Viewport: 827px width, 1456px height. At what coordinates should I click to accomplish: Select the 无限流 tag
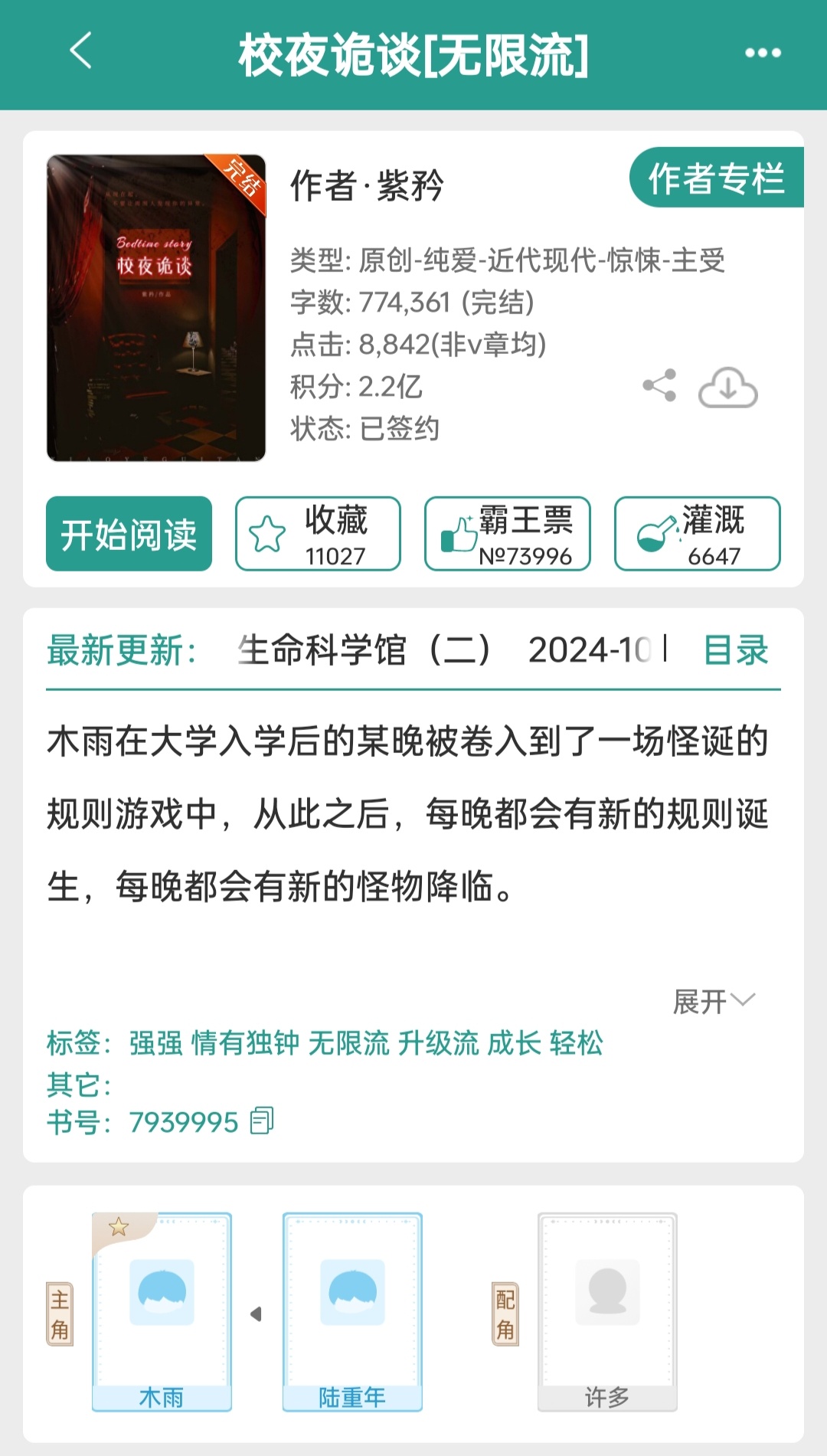tap(348, 1043)
